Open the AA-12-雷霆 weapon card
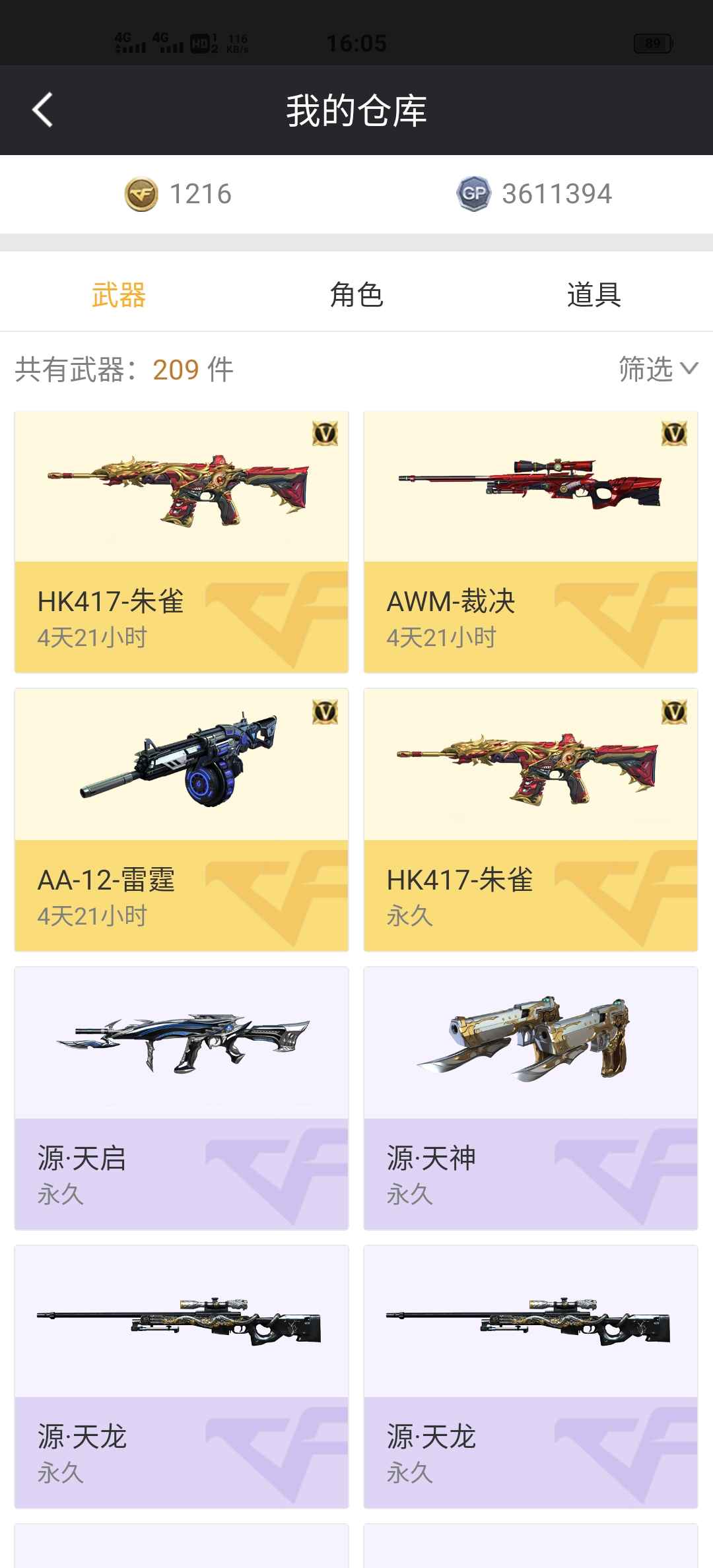 tap(182, 820)
